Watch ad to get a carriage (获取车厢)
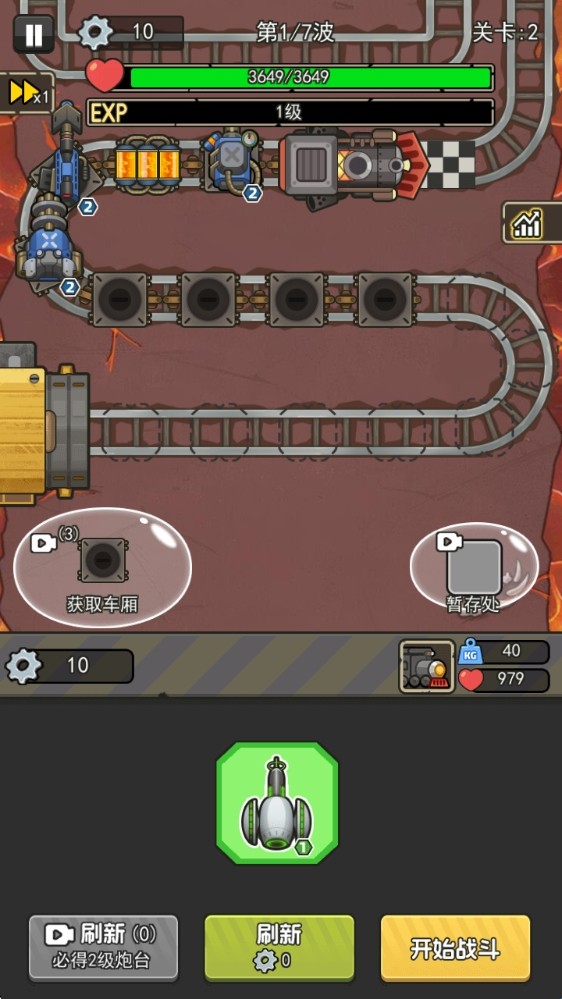This screenshot has width=562, height=999. pos(102,568)
